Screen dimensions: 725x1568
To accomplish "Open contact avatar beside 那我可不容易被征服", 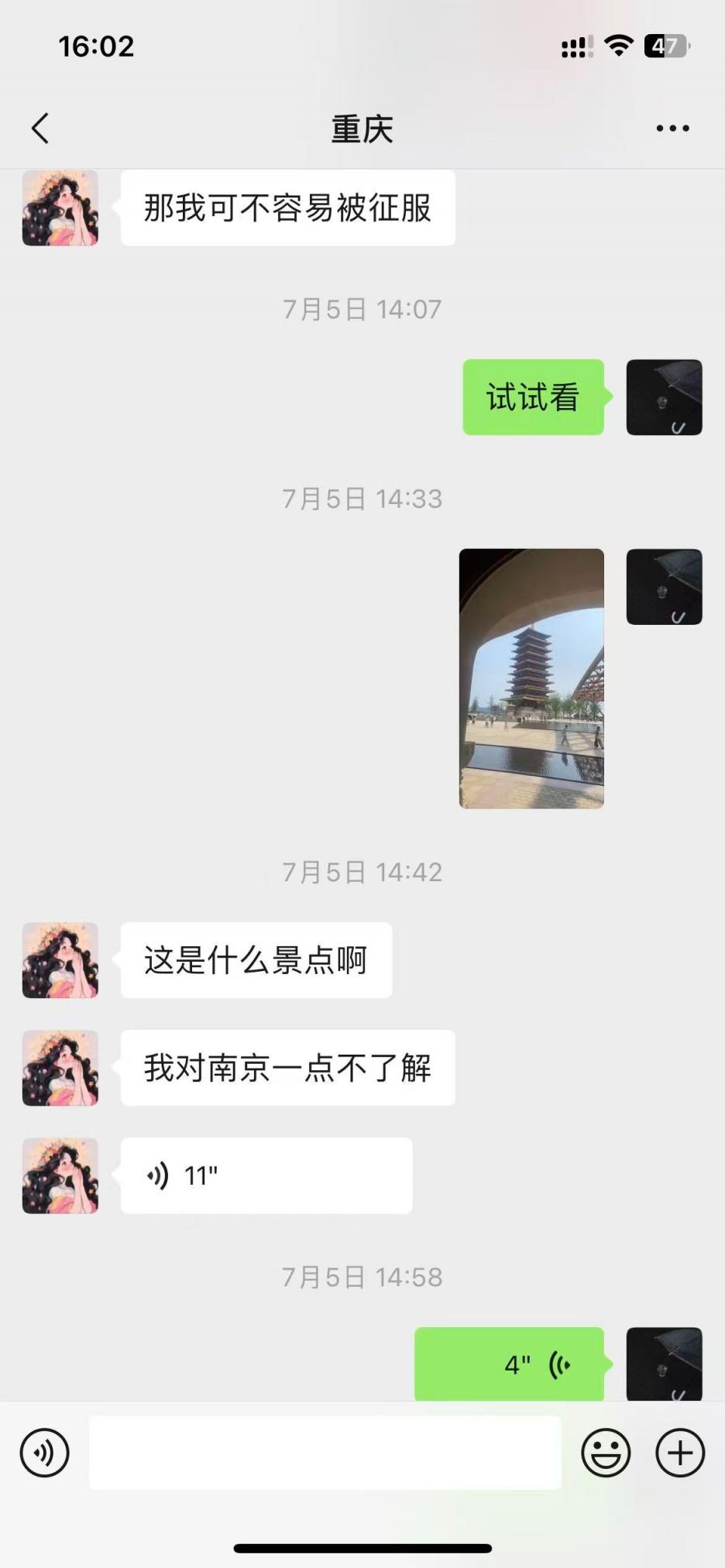I will (x=60, y=208).
